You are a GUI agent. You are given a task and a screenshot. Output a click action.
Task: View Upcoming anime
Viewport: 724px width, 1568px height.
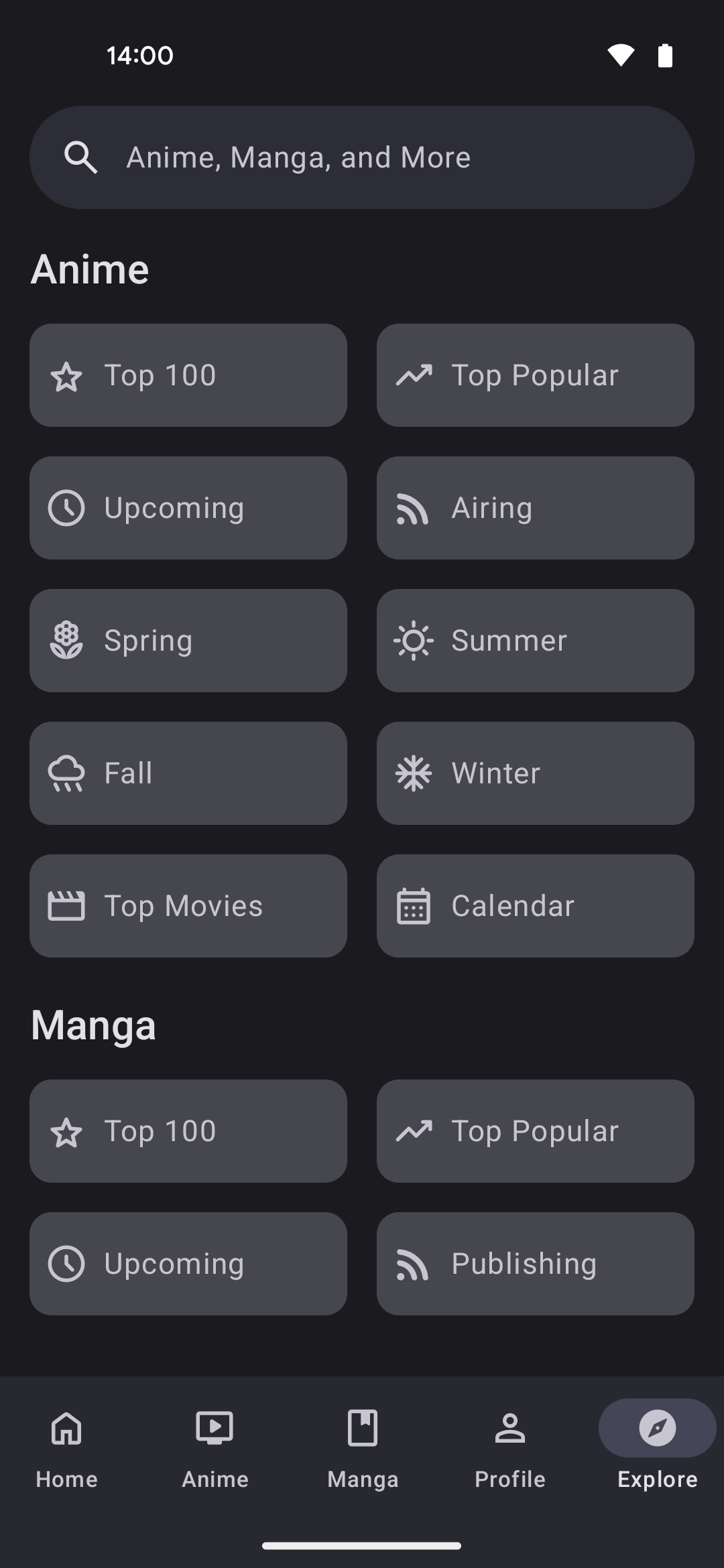coord(188,508)
